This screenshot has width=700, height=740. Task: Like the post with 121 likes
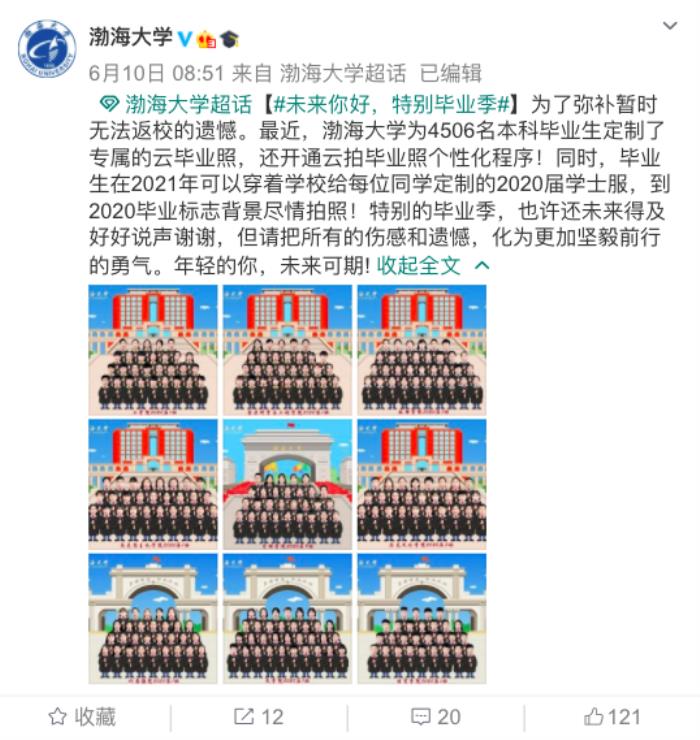tap(612, 716)
